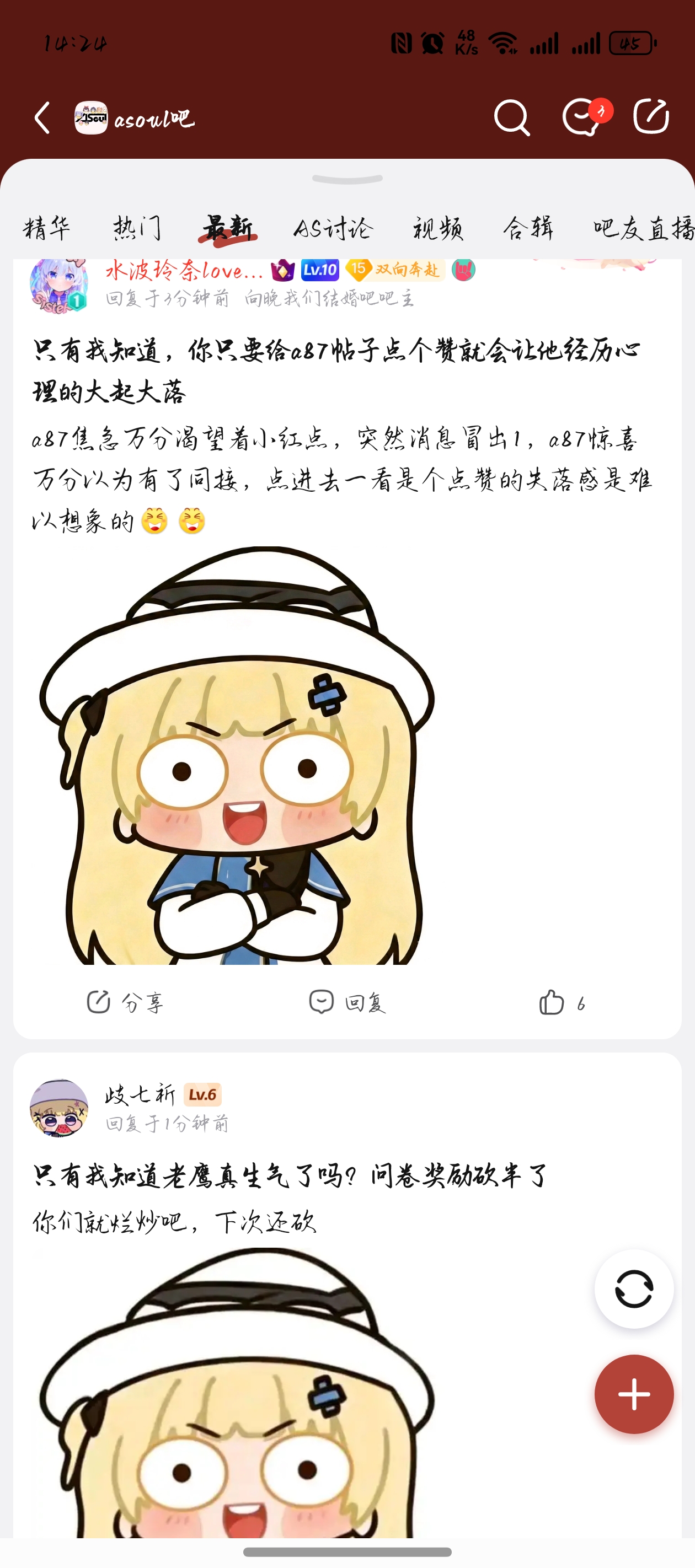Open the search icon
695x1568 pixels.
coord(512,117)
